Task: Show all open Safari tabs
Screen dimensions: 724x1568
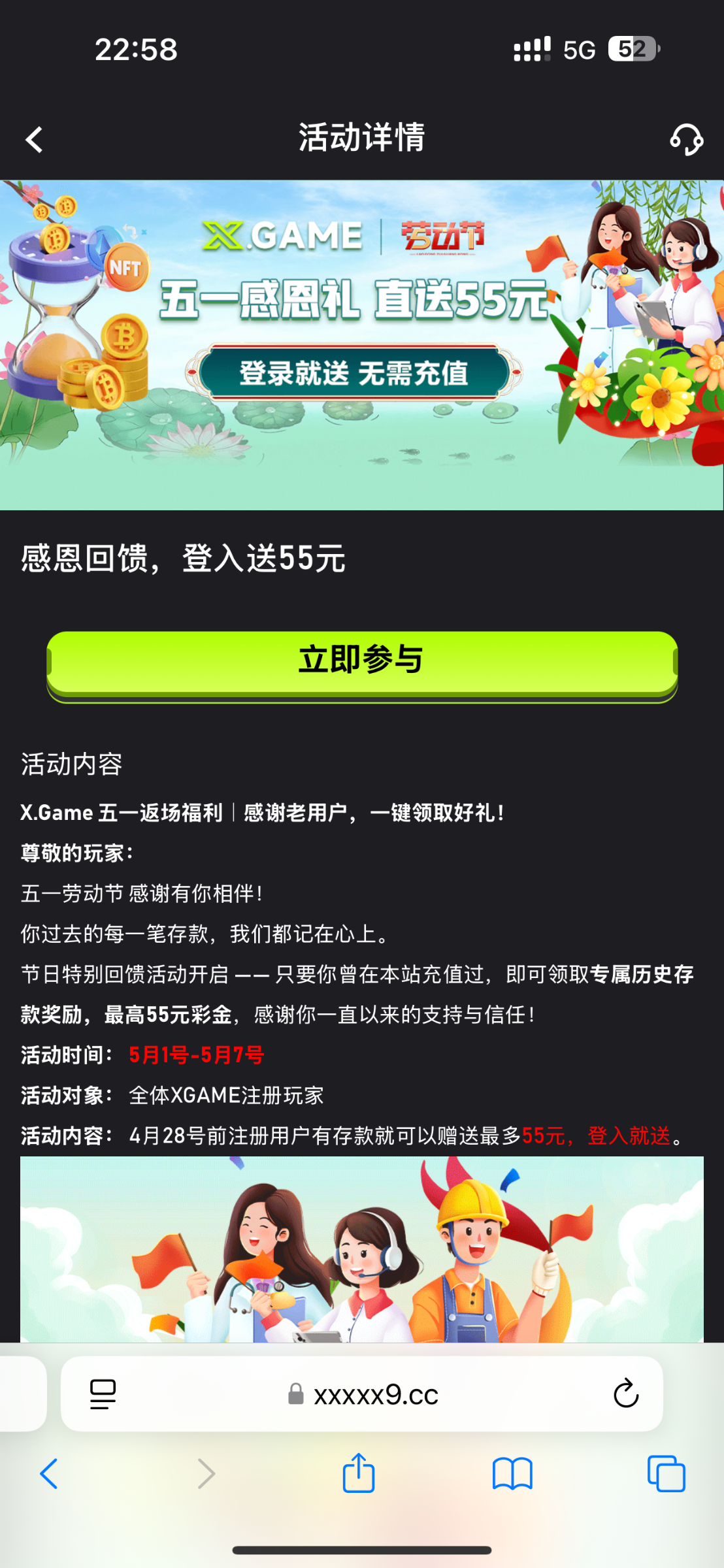Action: click(666, 1474)
